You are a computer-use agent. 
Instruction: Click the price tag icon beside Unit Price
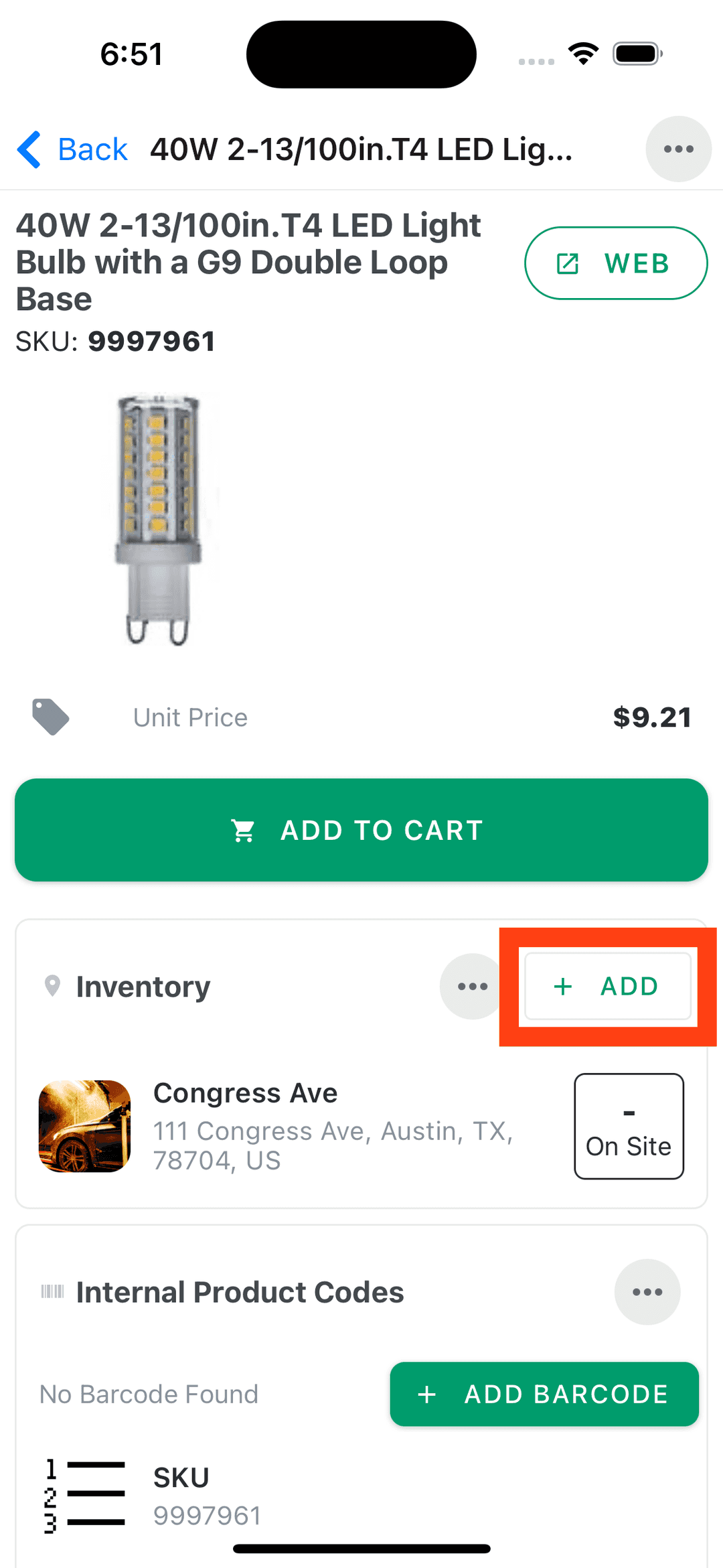coord(50,717)
